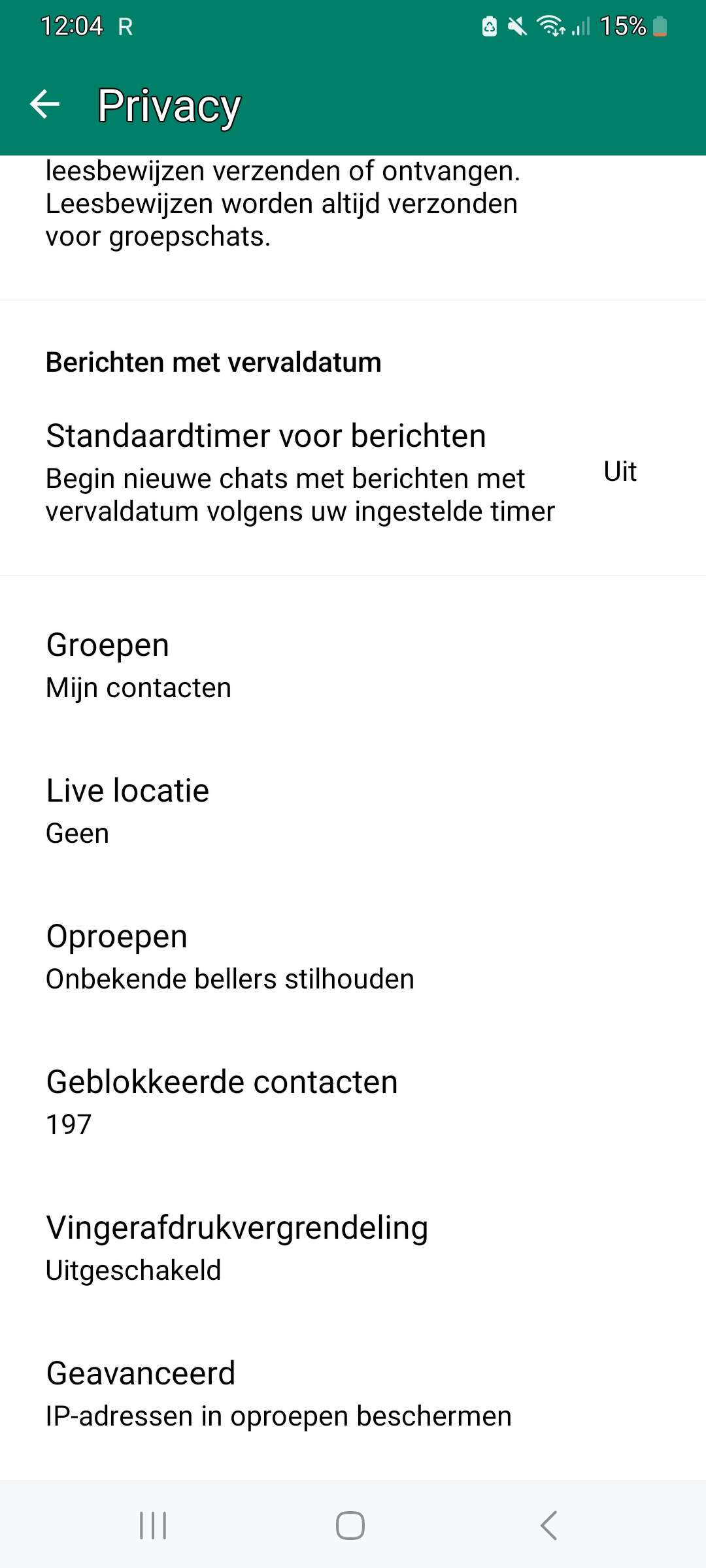Open the Groepen privacy setting
706x1568 pixels.
[x=353, y=666]
